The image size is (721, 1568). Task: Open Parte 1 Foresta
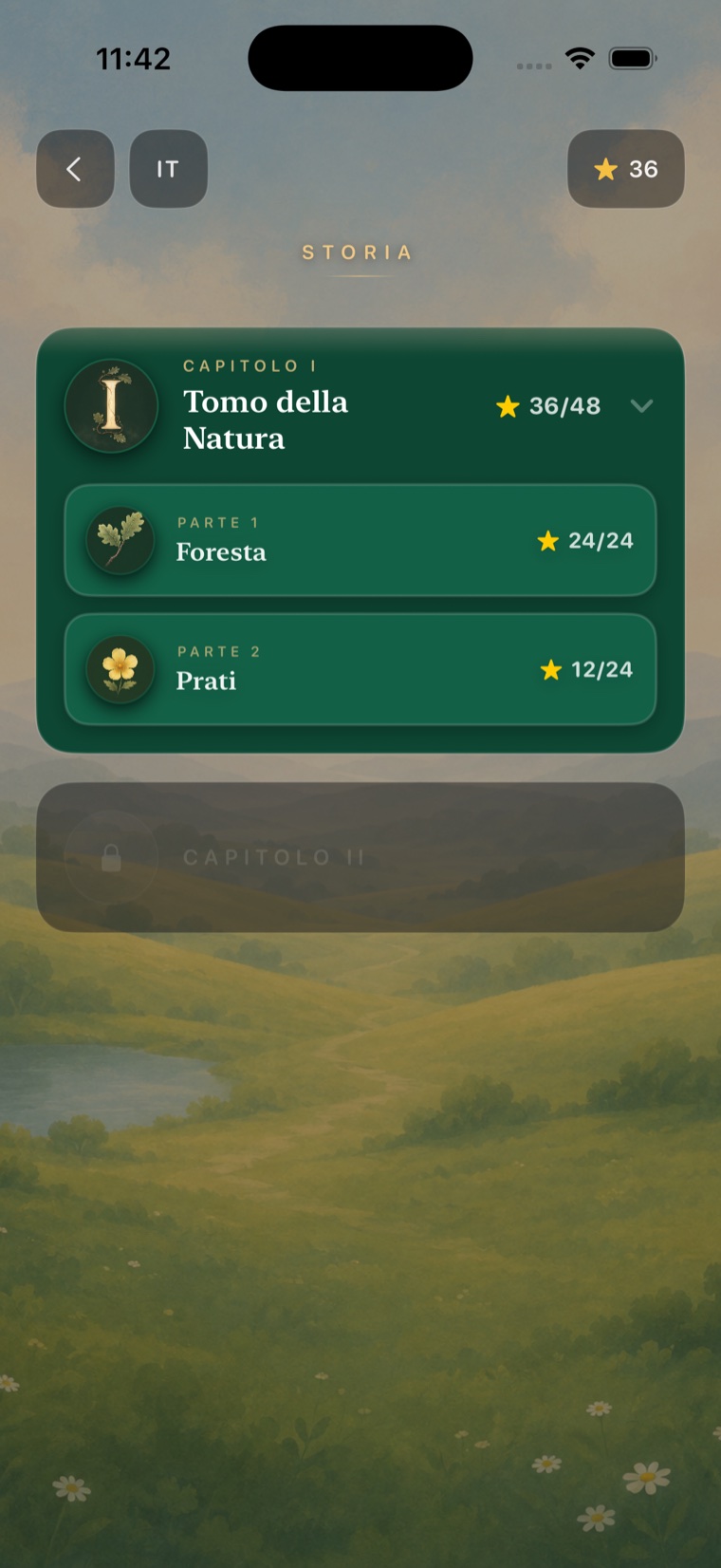point(360,540)
